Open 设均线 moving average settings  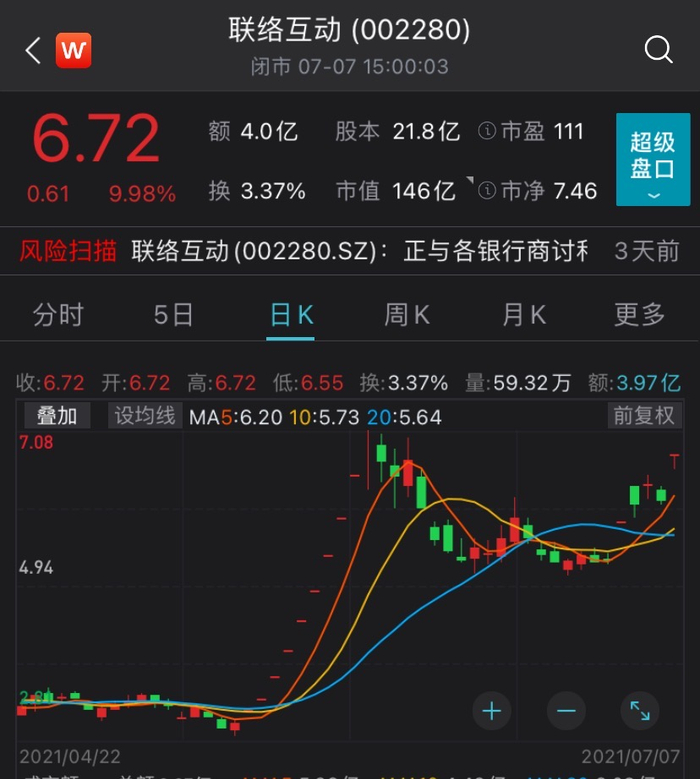(x=145, y=416)
